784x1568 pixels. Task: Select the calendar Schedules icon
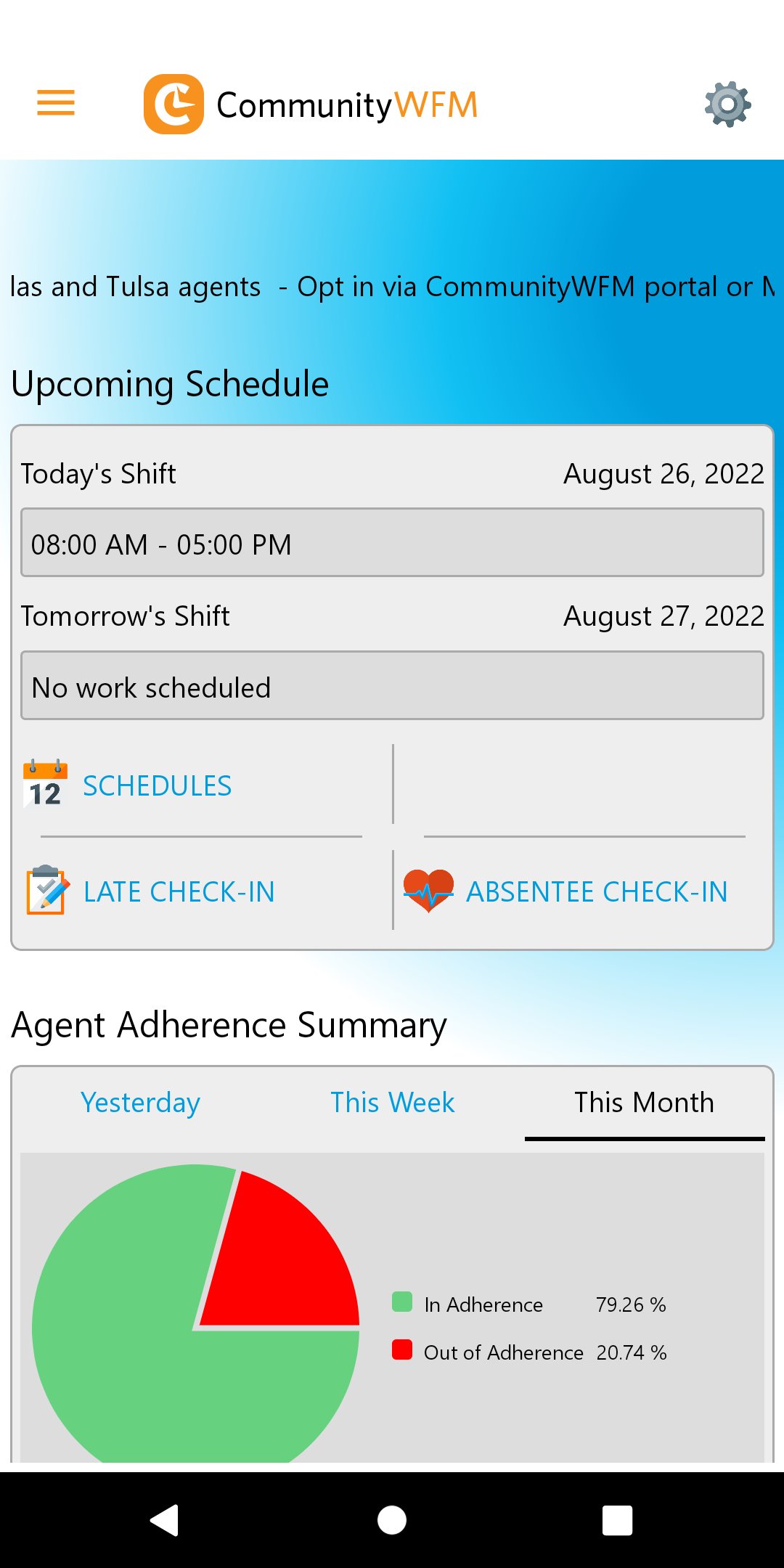[x=44, y=785]
